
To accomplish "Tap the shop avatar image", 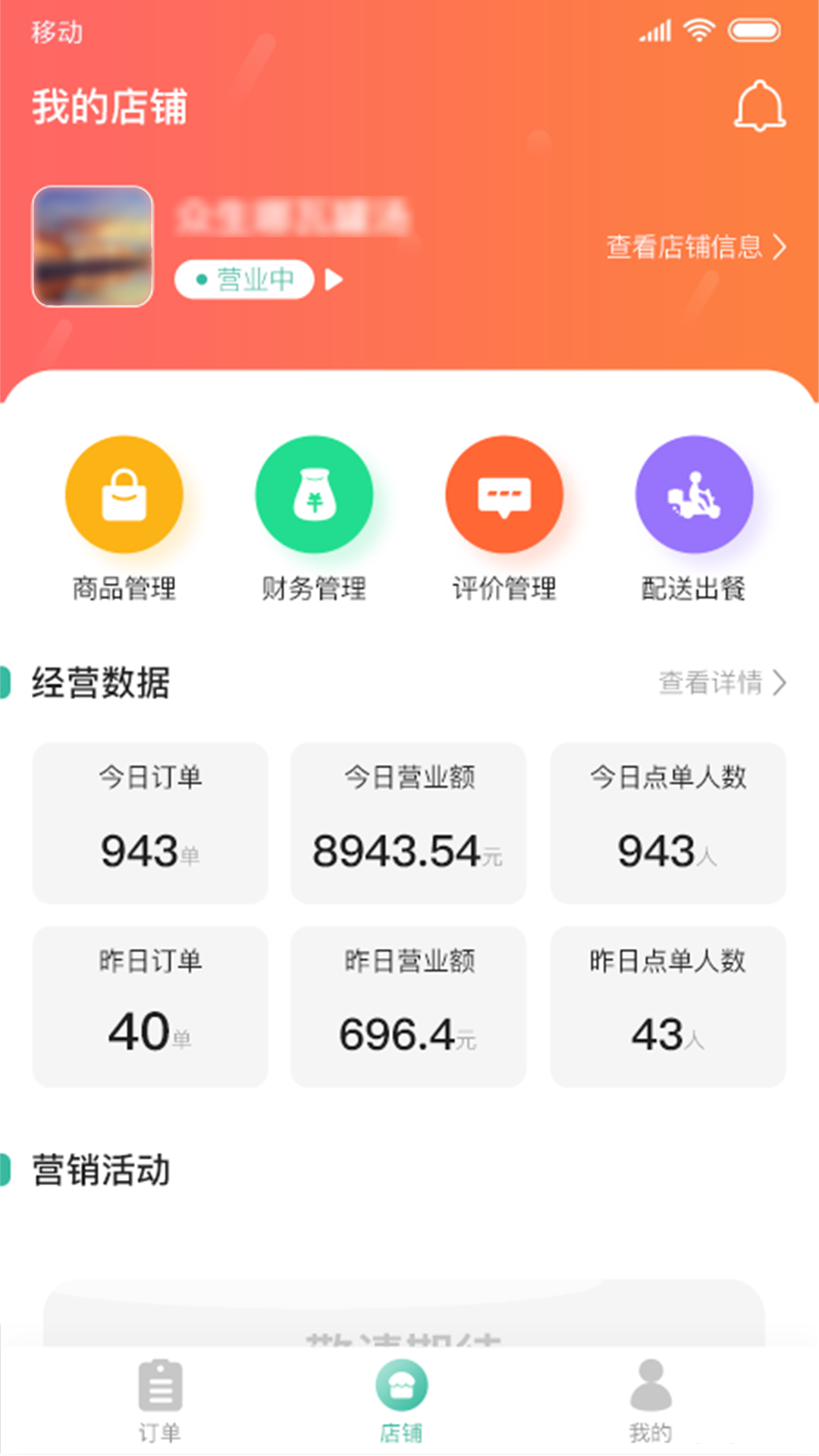I will pyautogui.click(x=93, y=246).
